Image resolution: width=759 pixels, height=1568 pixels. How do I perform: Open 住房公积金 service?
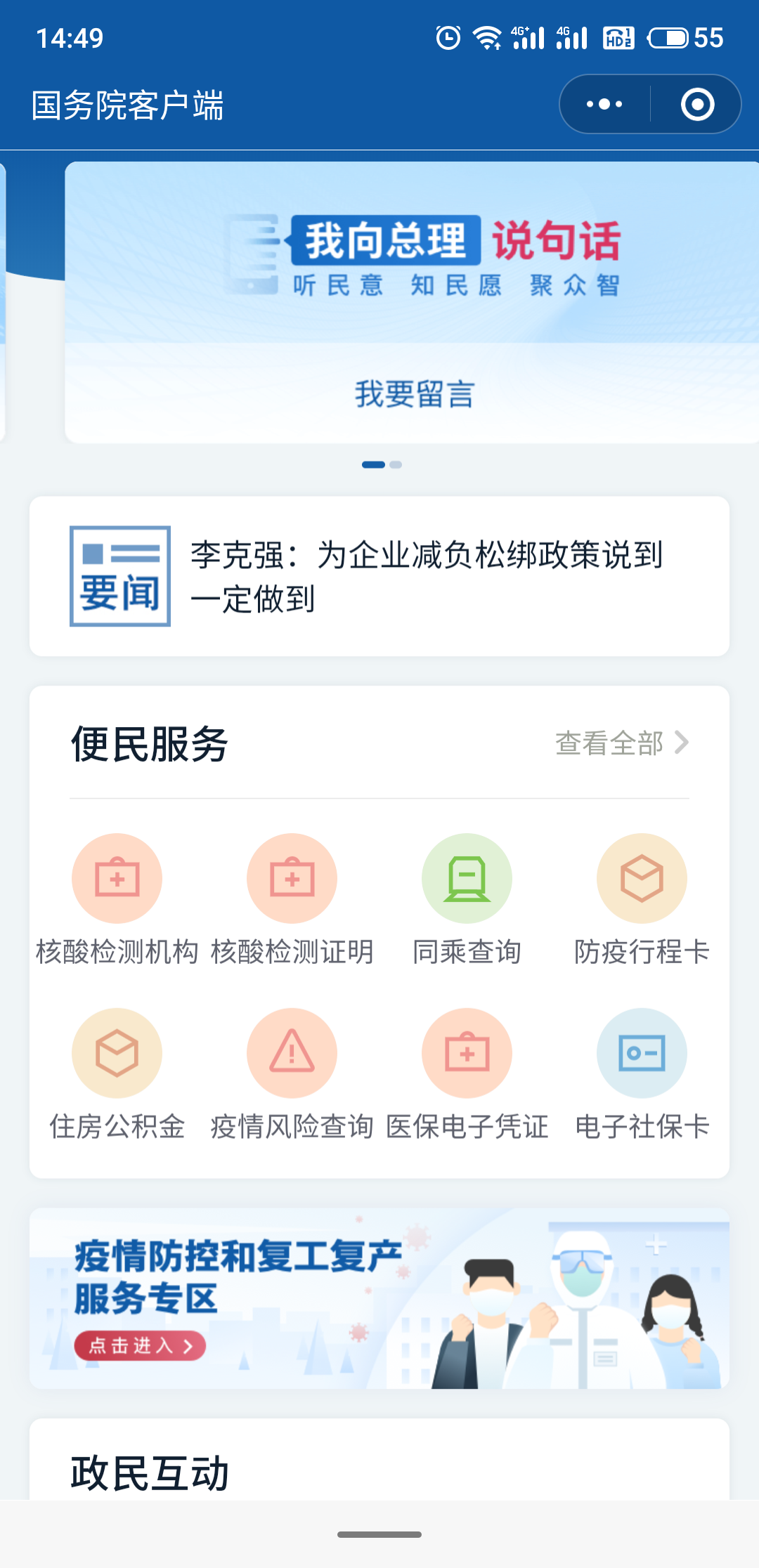(117, 1054)
